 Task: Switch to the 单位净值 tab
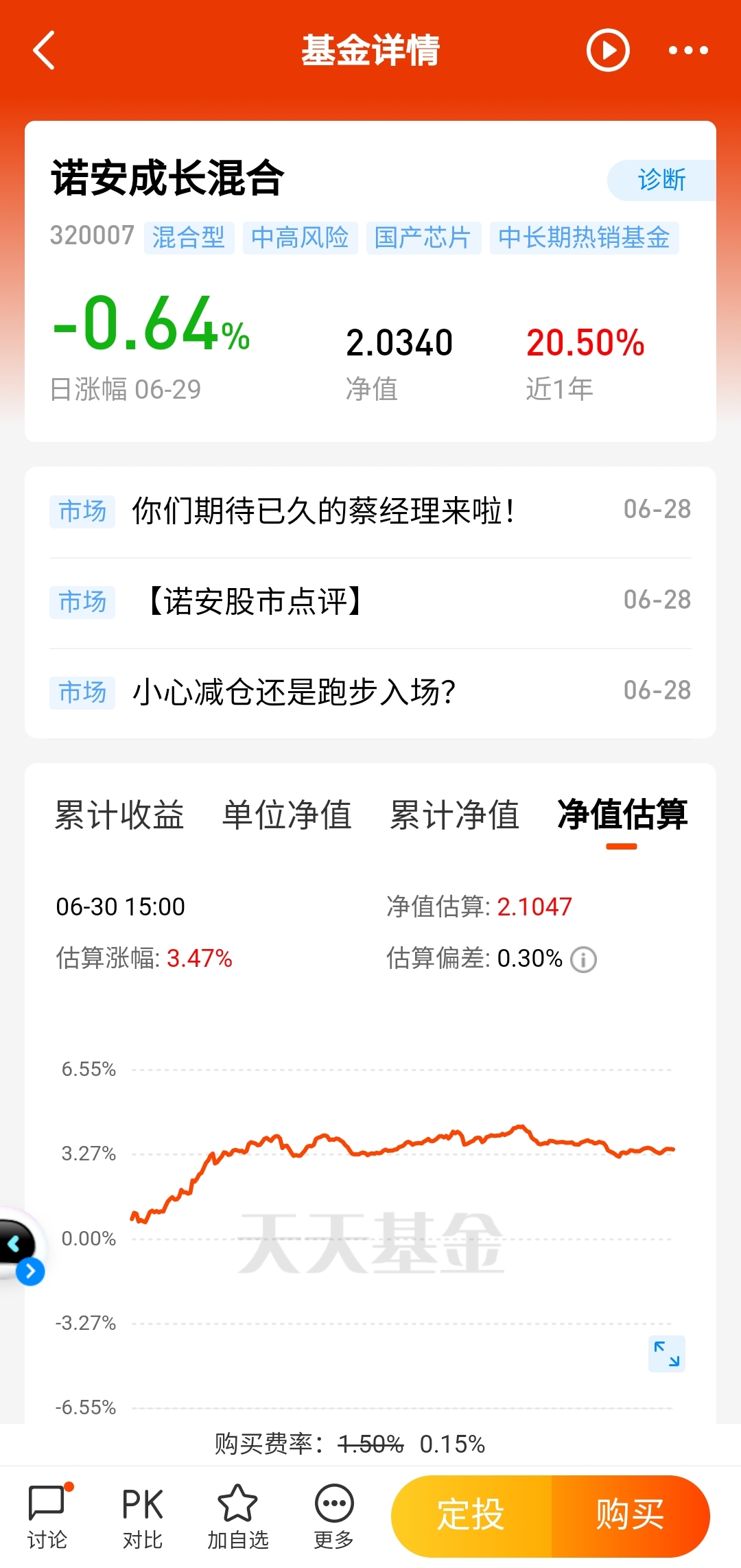[x=287, y=815]
